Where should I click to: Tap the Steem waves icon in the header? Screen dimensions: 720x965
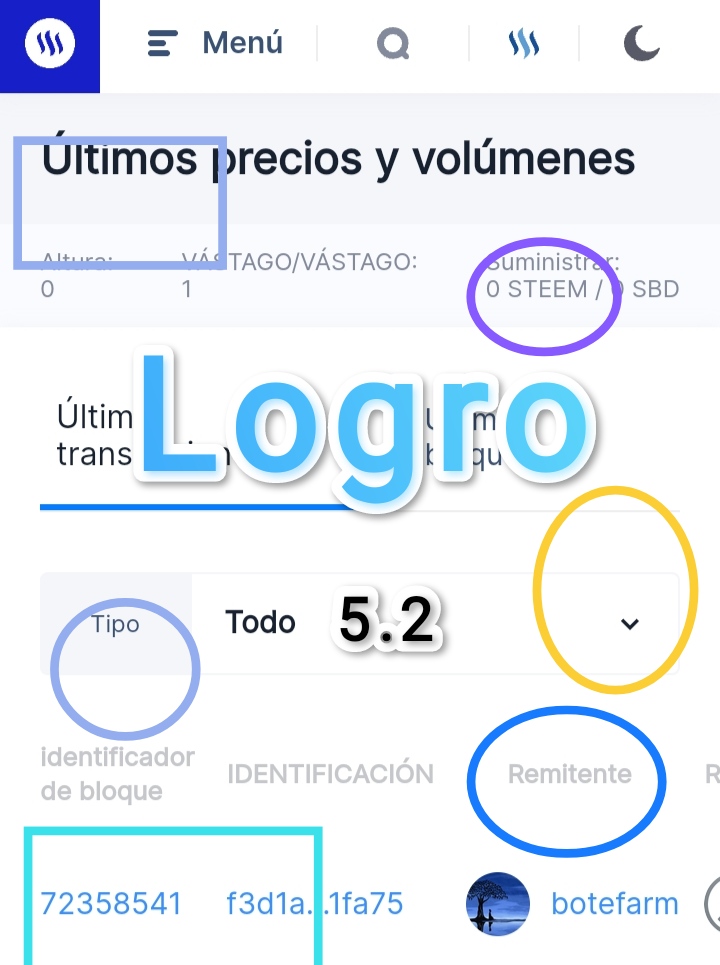pyautogui.click(x=524, y=44)
